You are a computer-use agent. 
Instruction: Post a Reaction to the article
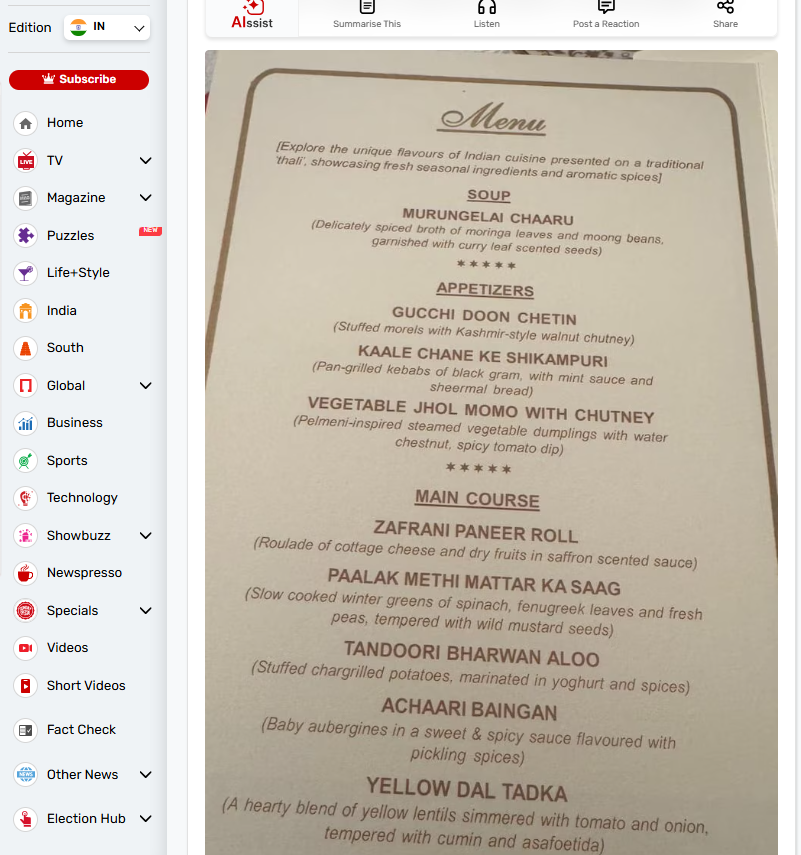coord(606,13)
